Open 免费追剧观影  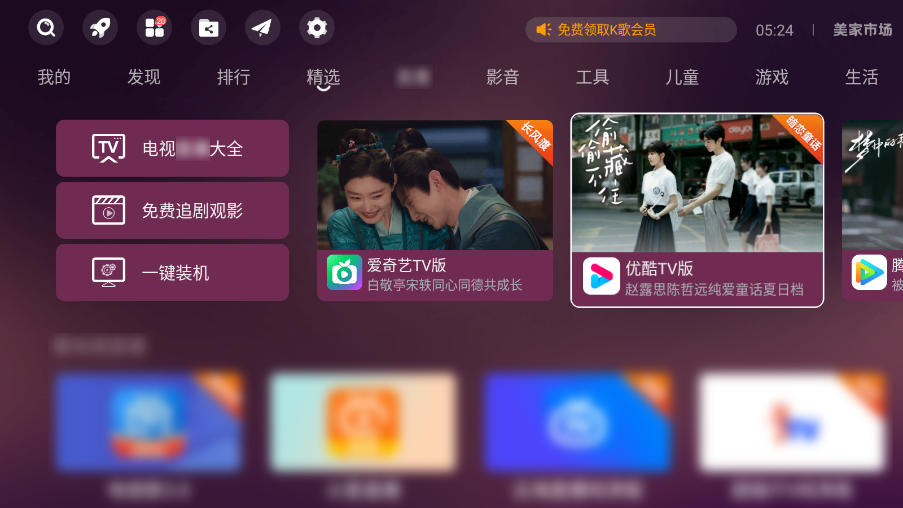coord(172,210)
